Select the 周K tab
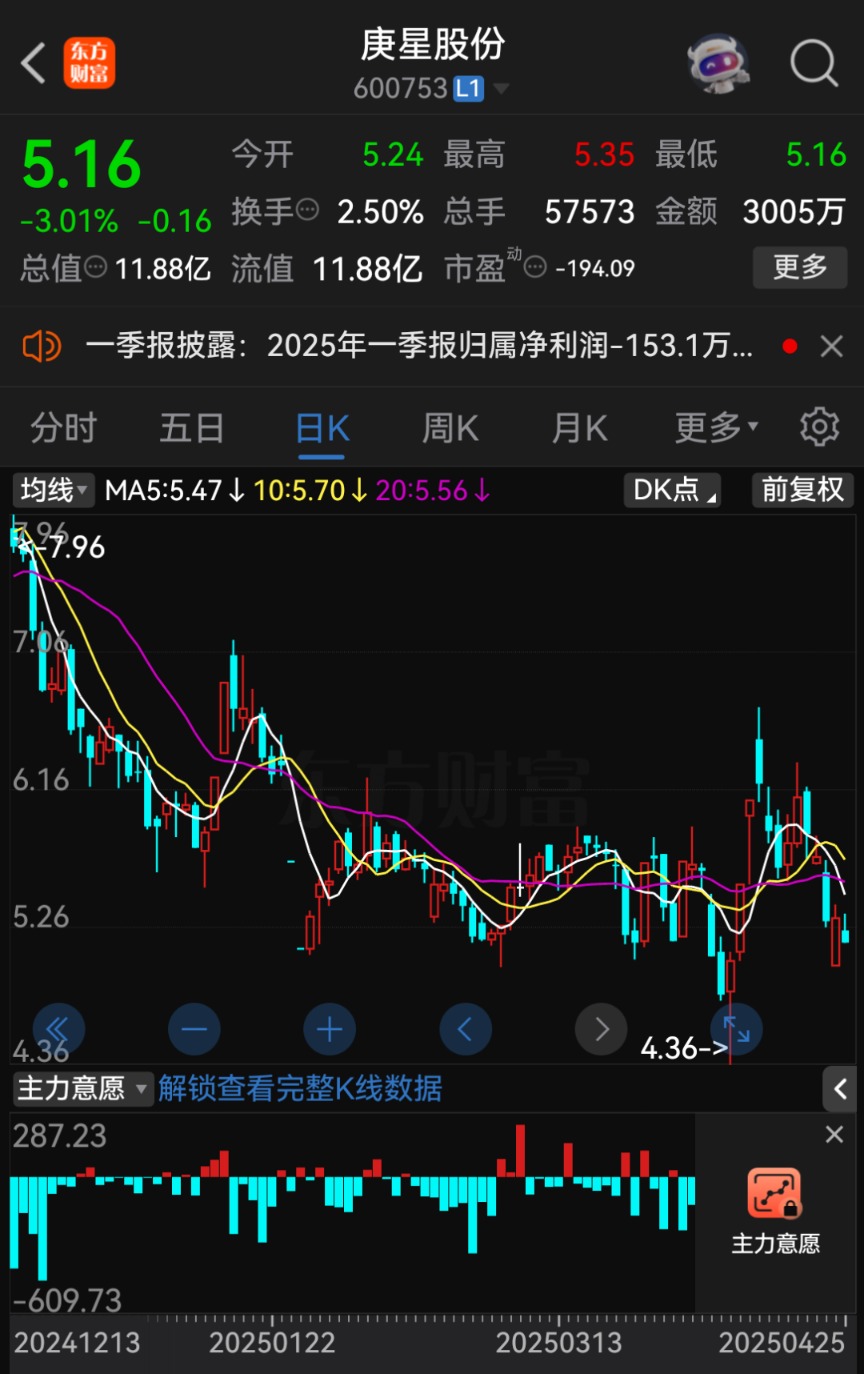The width and height of the screenshot is (864, 1374). (450, 428)
